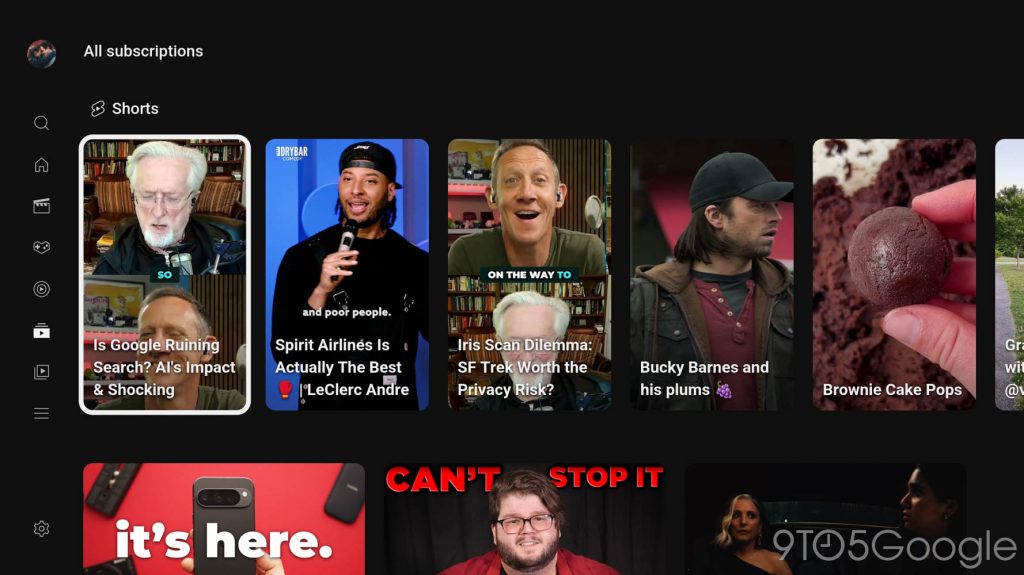The height and width of the screenshot is (575, 1024).
Task: Play the Brownie Cake Pops short
Action: click(x=894, y=274)
